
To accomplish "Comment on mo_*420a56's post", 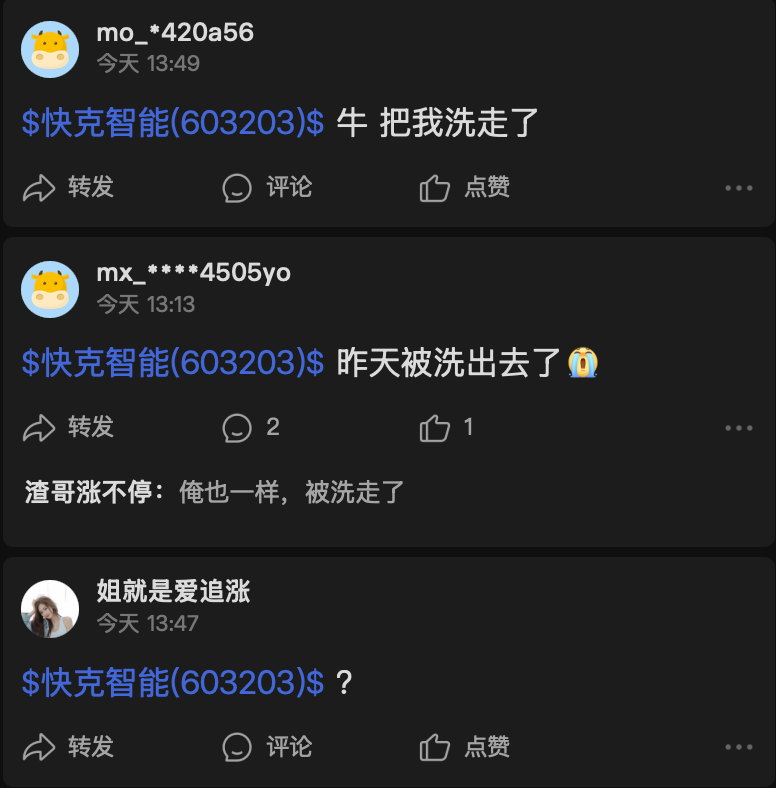I will pyautogui.click(x=267, y=187).
